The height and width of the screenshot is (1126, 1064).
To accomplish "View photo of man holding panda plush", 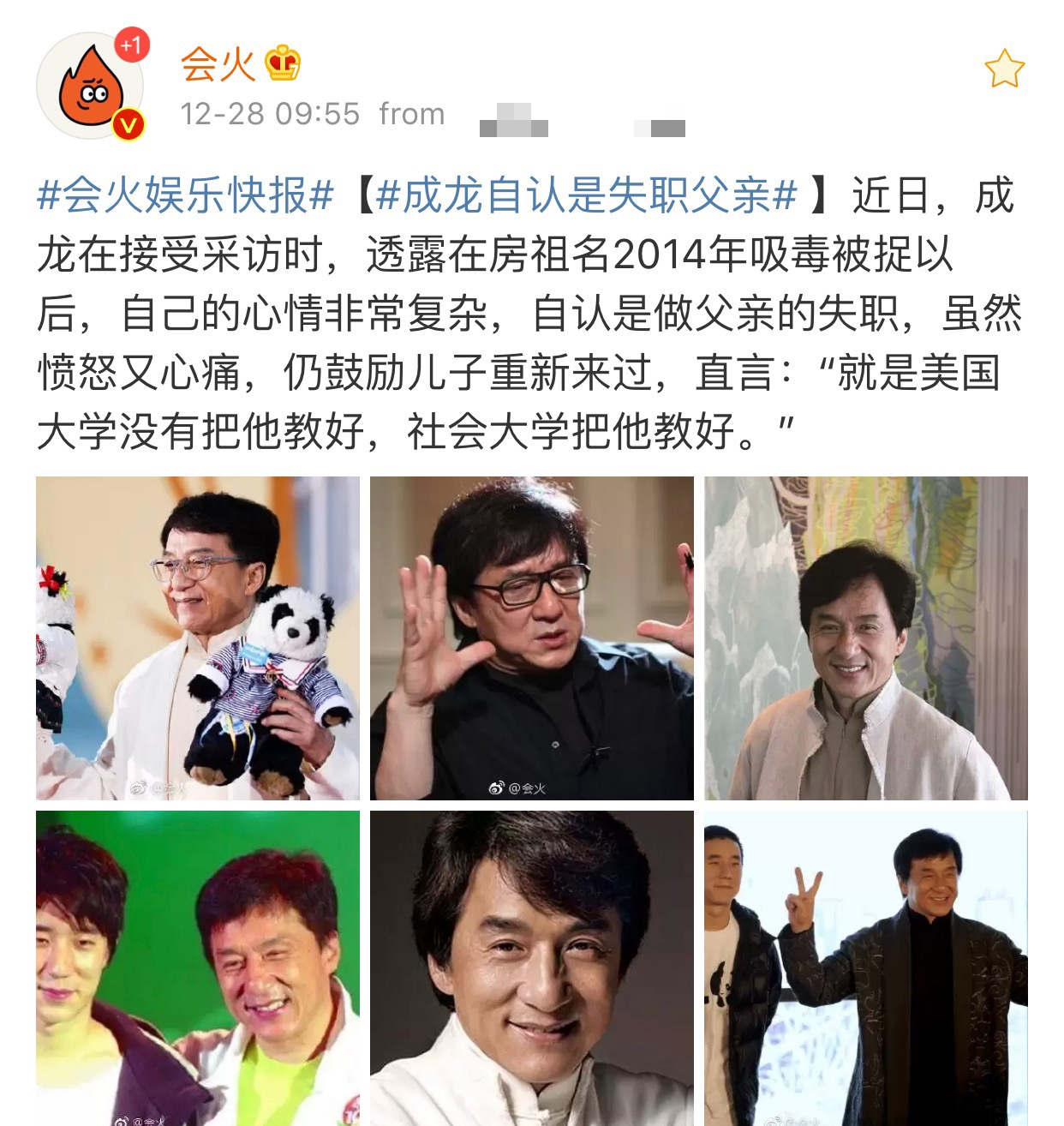I will click(198, 638).
